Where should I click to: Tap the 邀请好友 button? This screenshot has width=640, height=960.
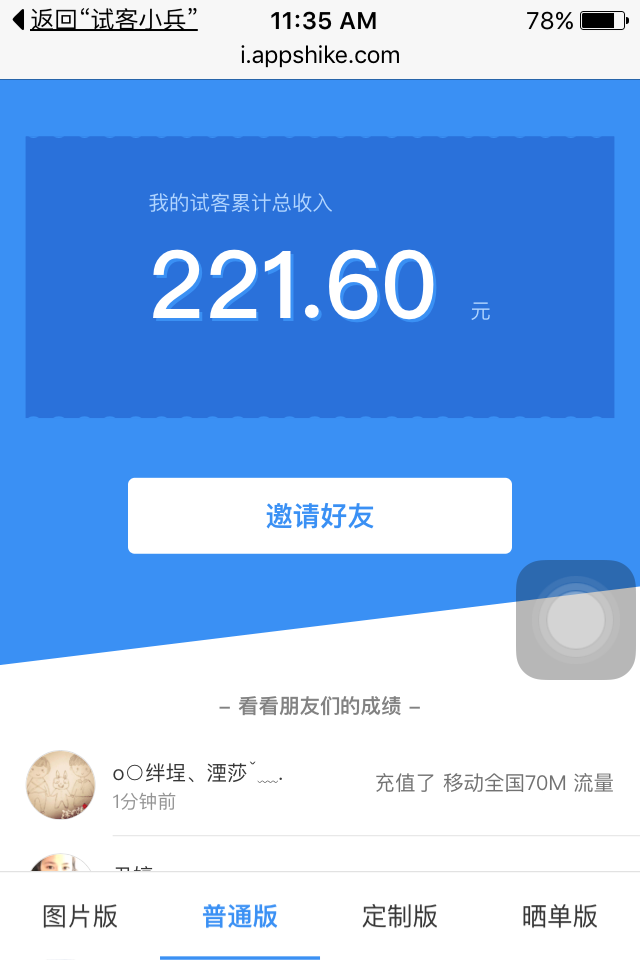(320, 516)
